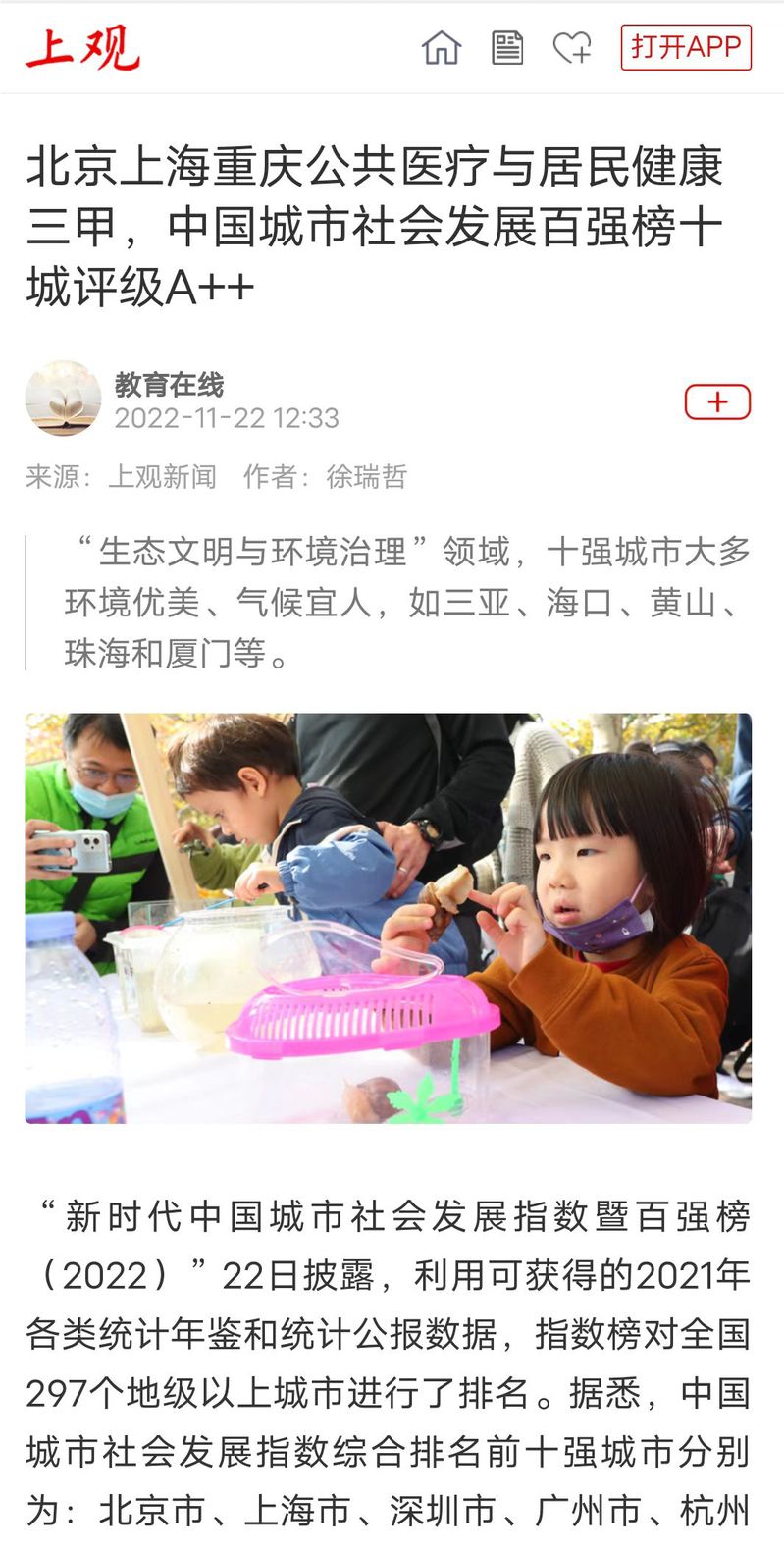Image resolution: width=784 pixels, height=1550 pixels.
Task: Follow 教育在线 with the plus button
Action: [717, 402]
